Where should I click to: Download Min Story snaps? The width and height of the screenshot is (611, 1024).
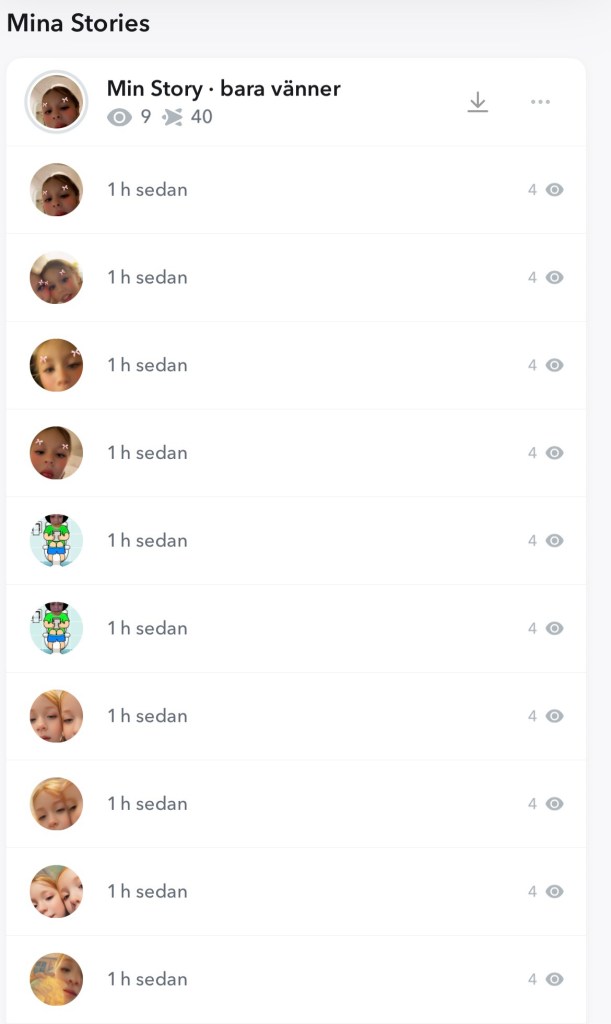pyautogui.click(x=478, y=102)
